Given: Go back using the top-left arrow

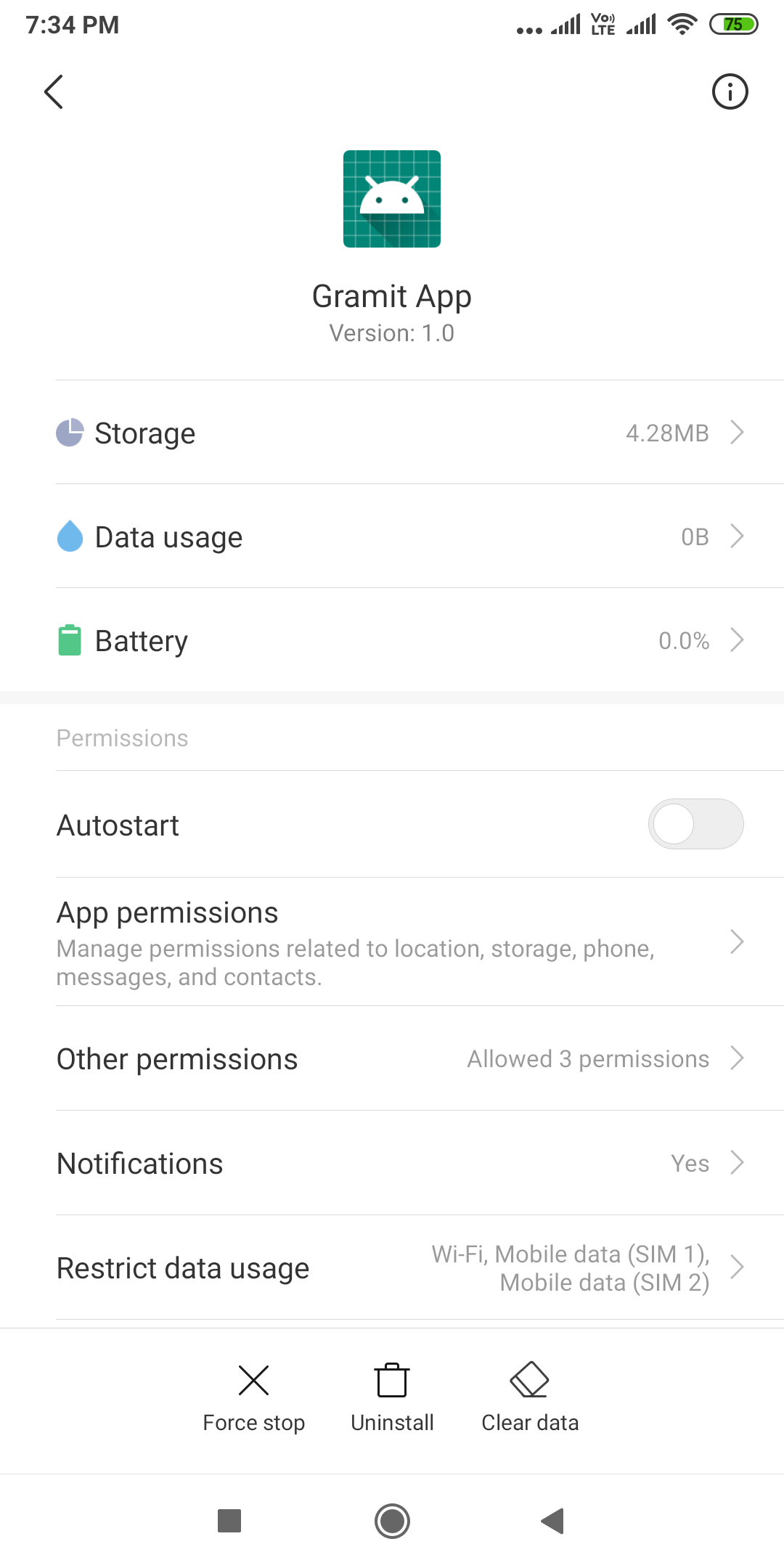Looking at the screenshot, I should 54,92.
